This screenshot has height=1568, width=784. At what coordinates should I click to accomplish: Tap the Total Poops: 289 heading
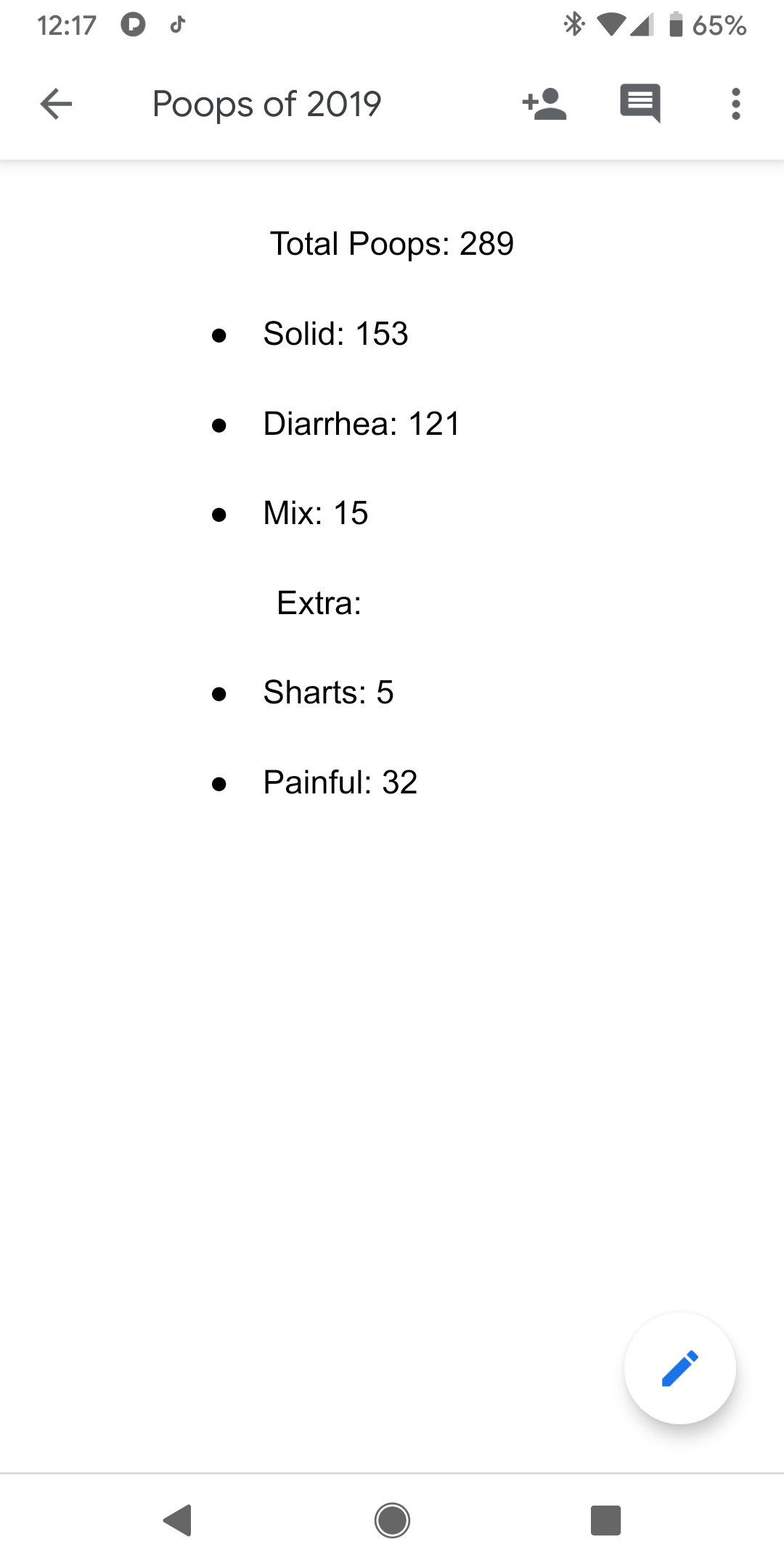click(391, 244)
